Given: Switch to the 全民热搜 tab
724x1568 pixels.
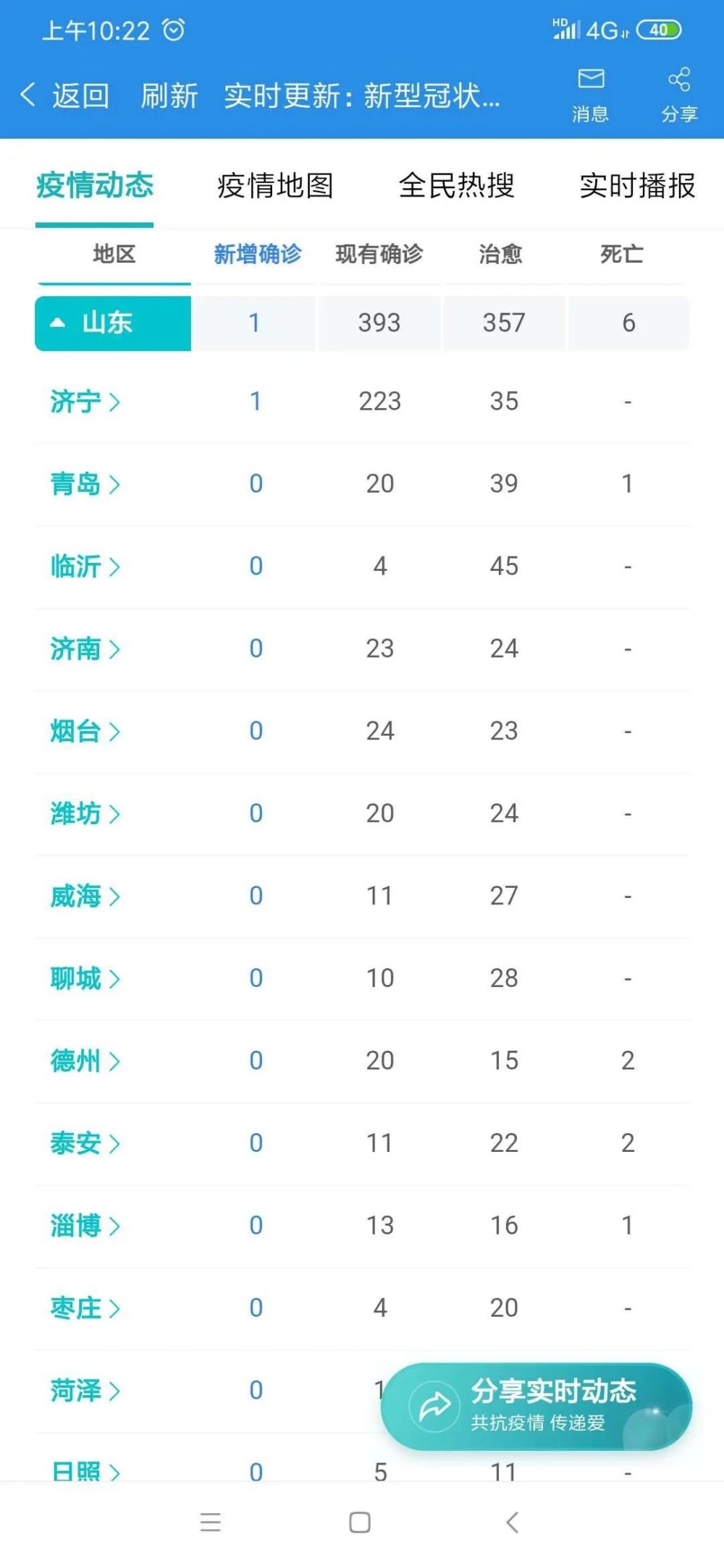Looking at the screenshot, I should [x=456, y=186].
